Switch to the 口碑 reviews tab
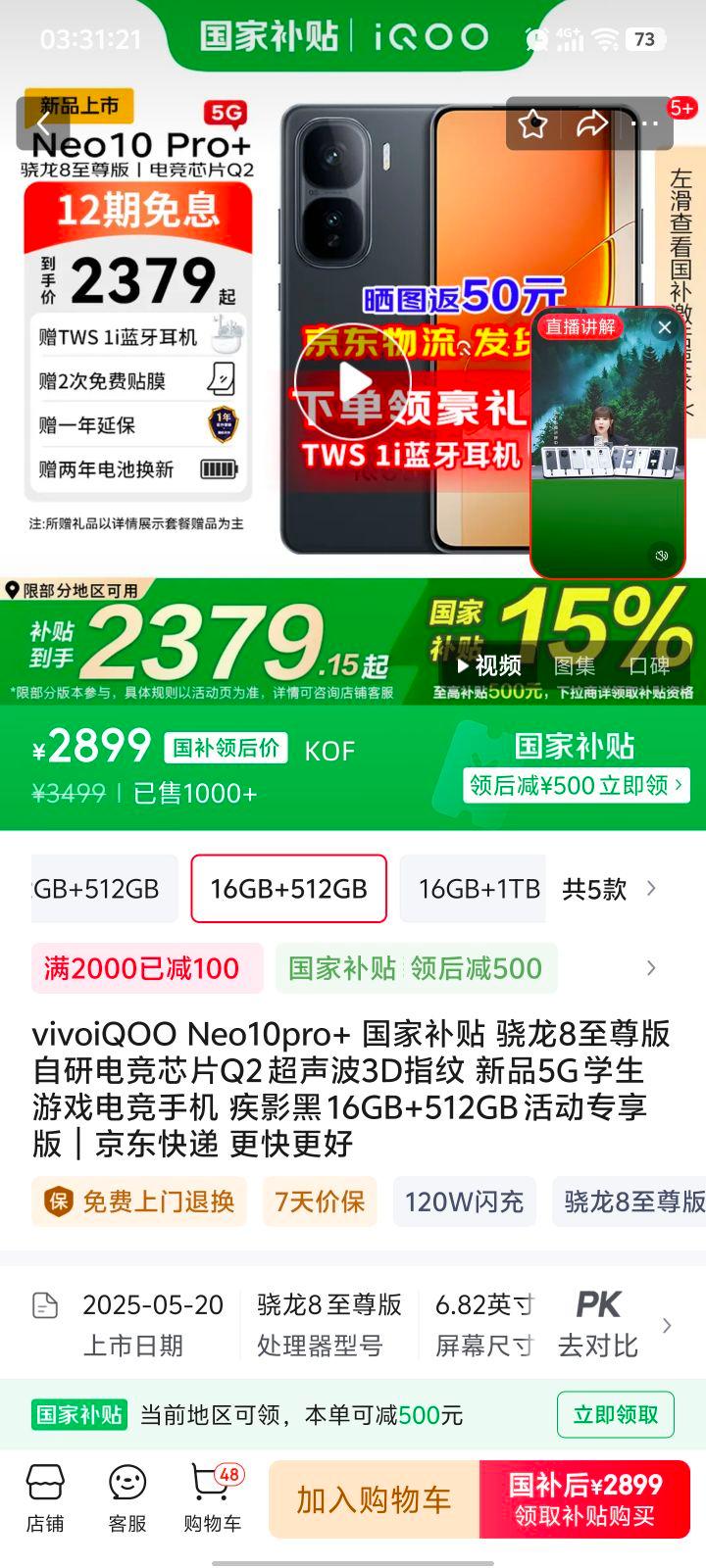 pyautogui.click(x=648, y=666)
